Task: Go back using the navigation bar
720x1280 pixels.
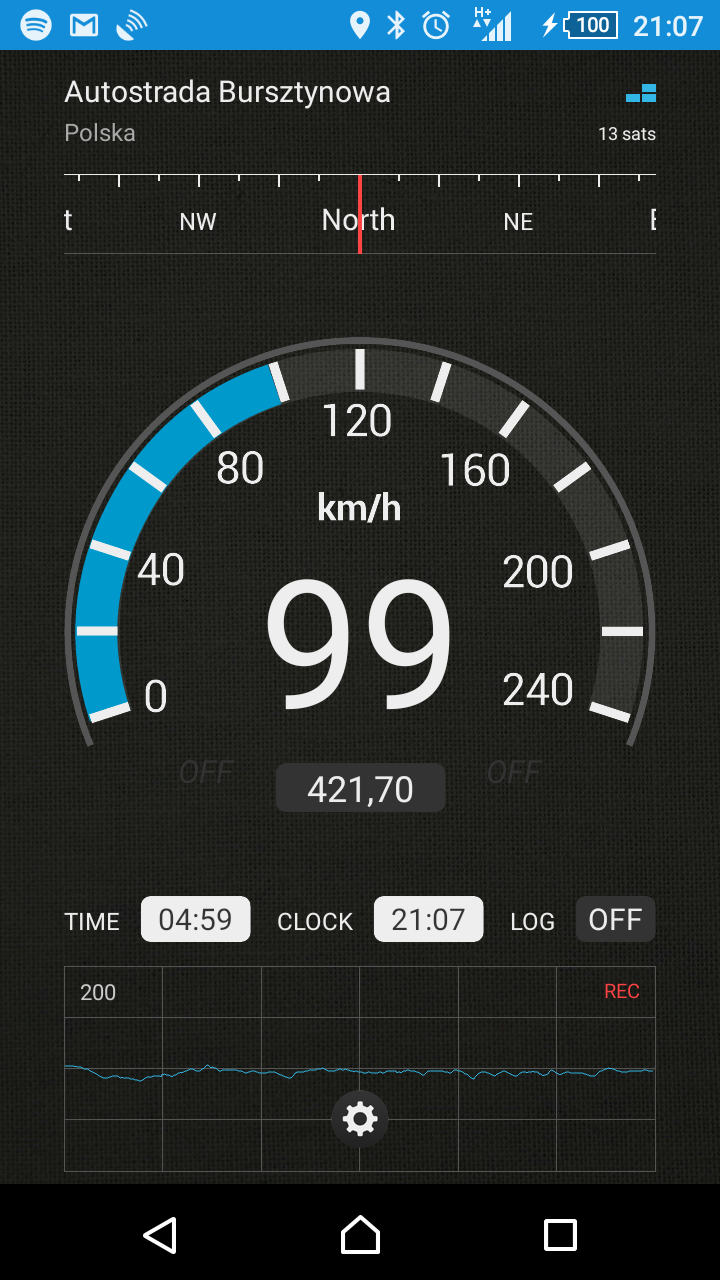Action: click(160, 1235)
